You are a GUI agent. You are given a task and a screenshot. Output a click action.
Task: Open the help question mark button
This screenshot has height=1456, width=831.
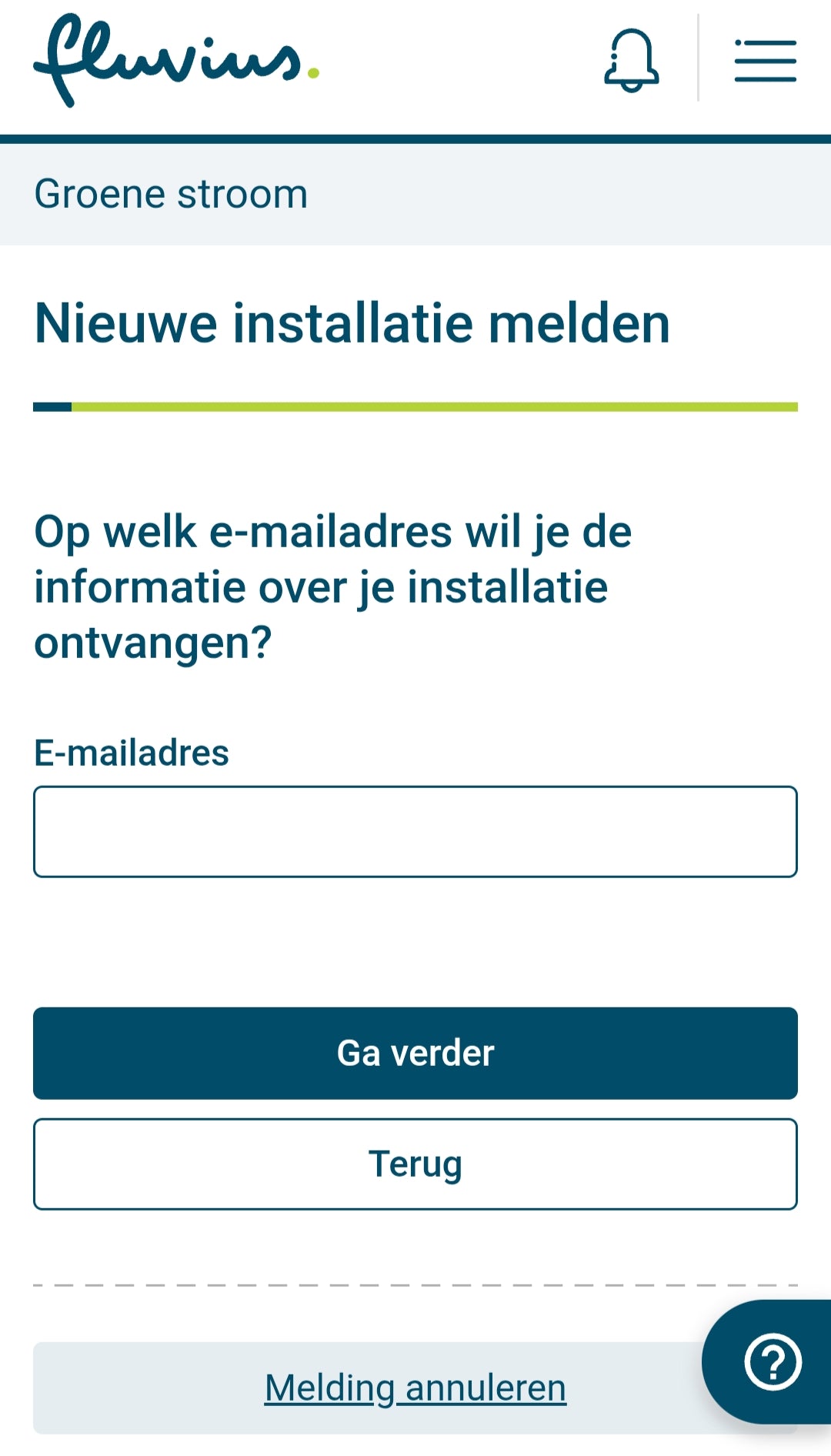772,1361
